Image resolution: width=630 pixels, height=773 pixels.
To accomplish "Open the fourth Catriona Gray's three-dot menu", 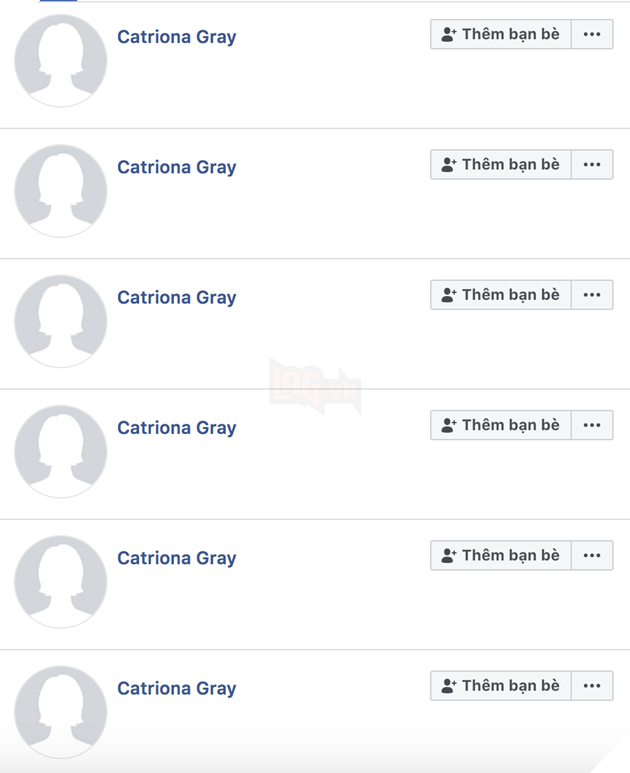I will tap(592, 425).
